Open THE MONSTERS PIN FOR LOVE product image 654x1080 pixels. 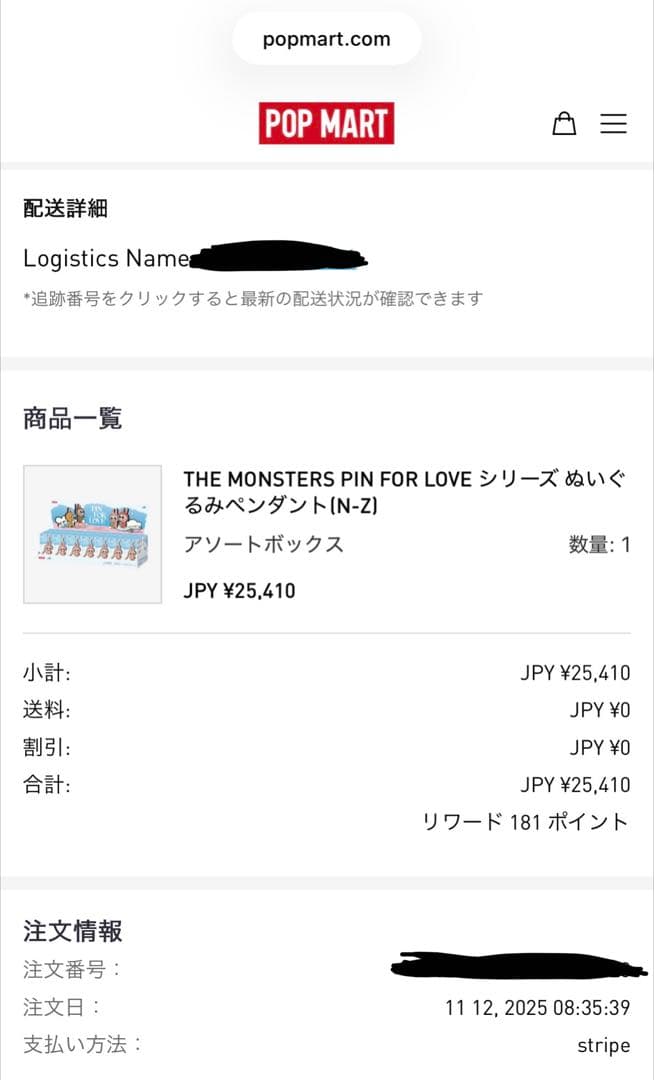92,534
